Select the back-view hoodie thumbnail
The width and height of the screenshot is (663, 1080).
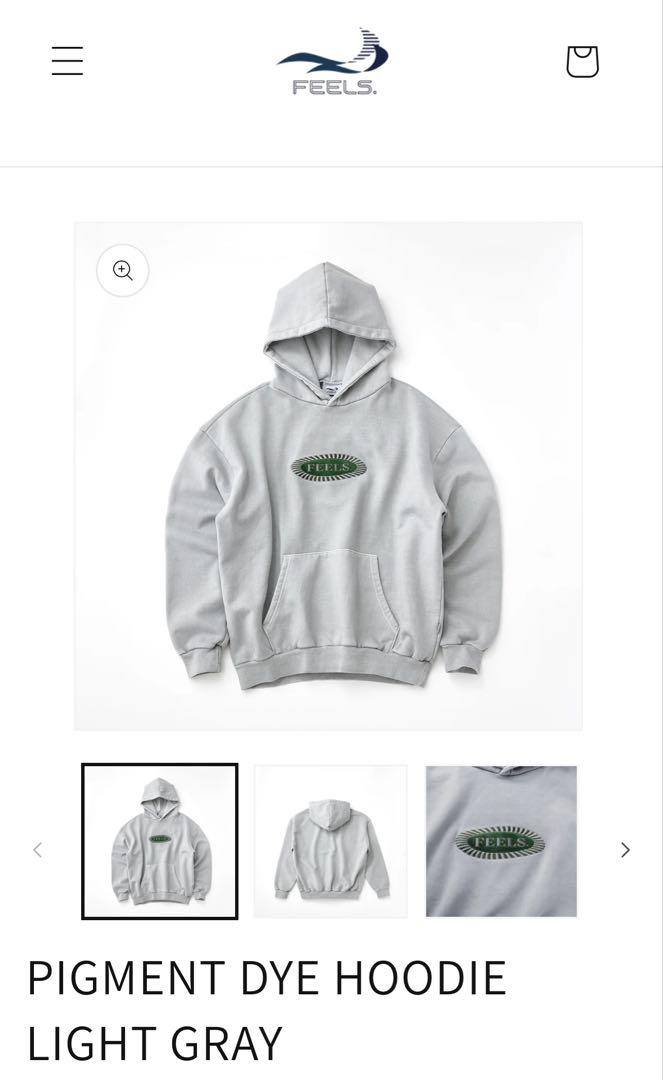pos(330,841)
